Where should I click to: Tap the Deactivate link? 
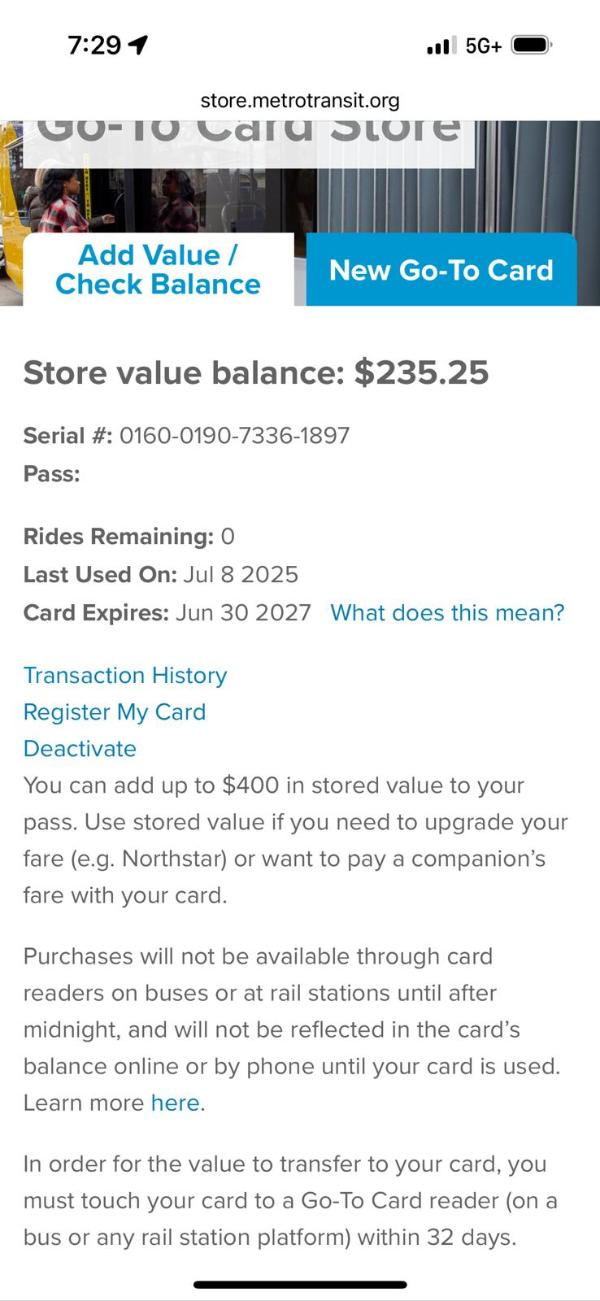click(x=80, y=748)
